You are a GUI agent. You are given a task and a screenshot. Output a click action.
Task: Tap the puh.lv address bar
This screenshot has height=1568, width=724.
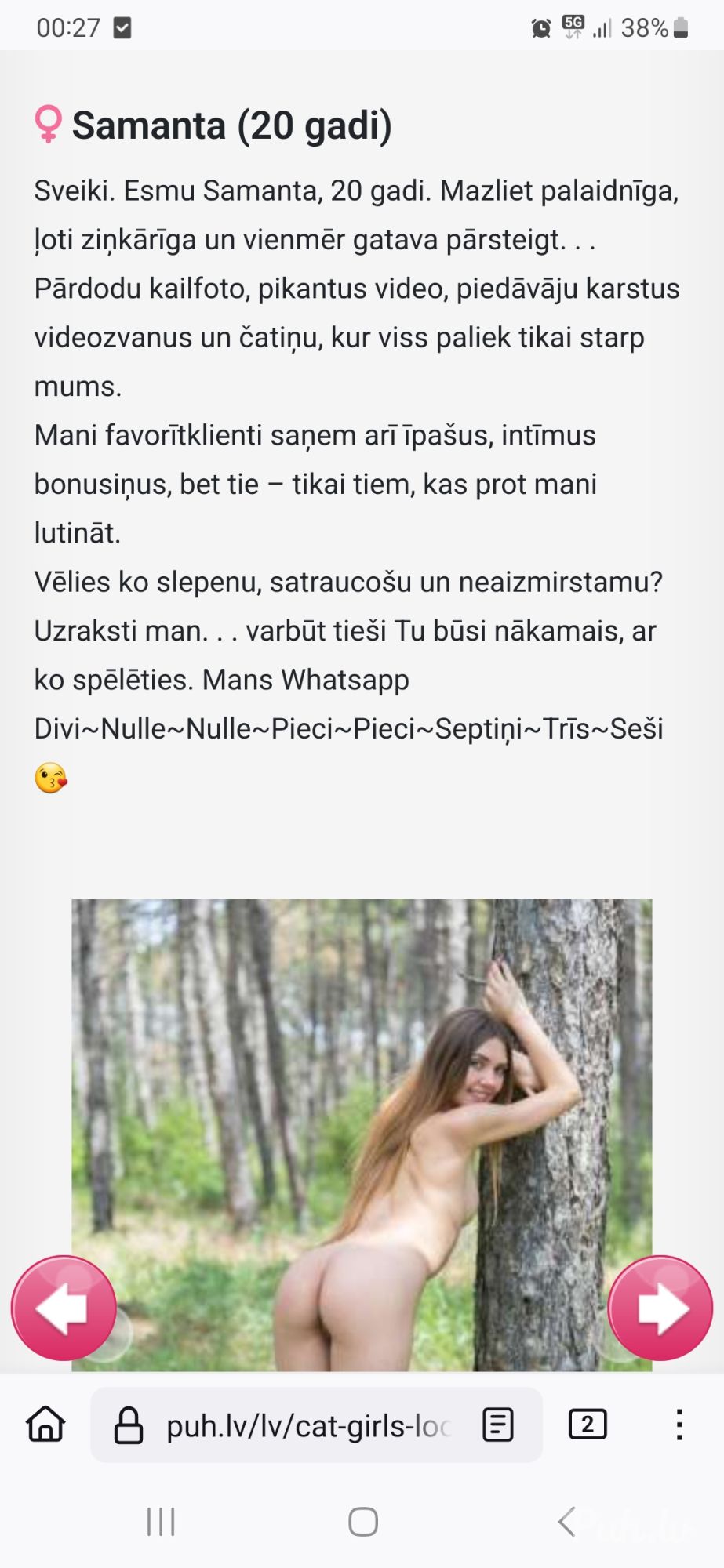click(x=306, y=1425)
